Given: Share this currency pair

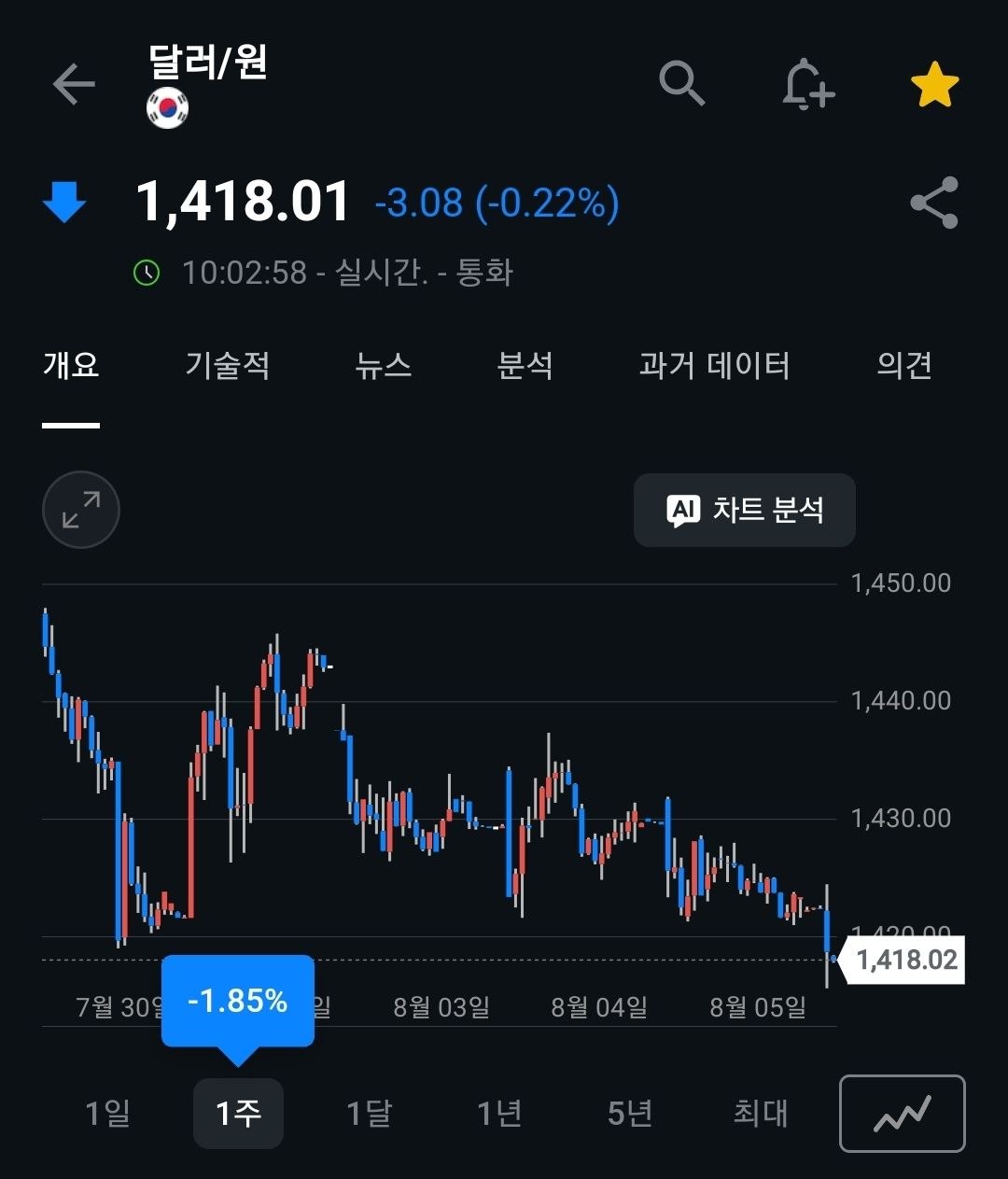Looking at the screenshot, I should [934, 203].
